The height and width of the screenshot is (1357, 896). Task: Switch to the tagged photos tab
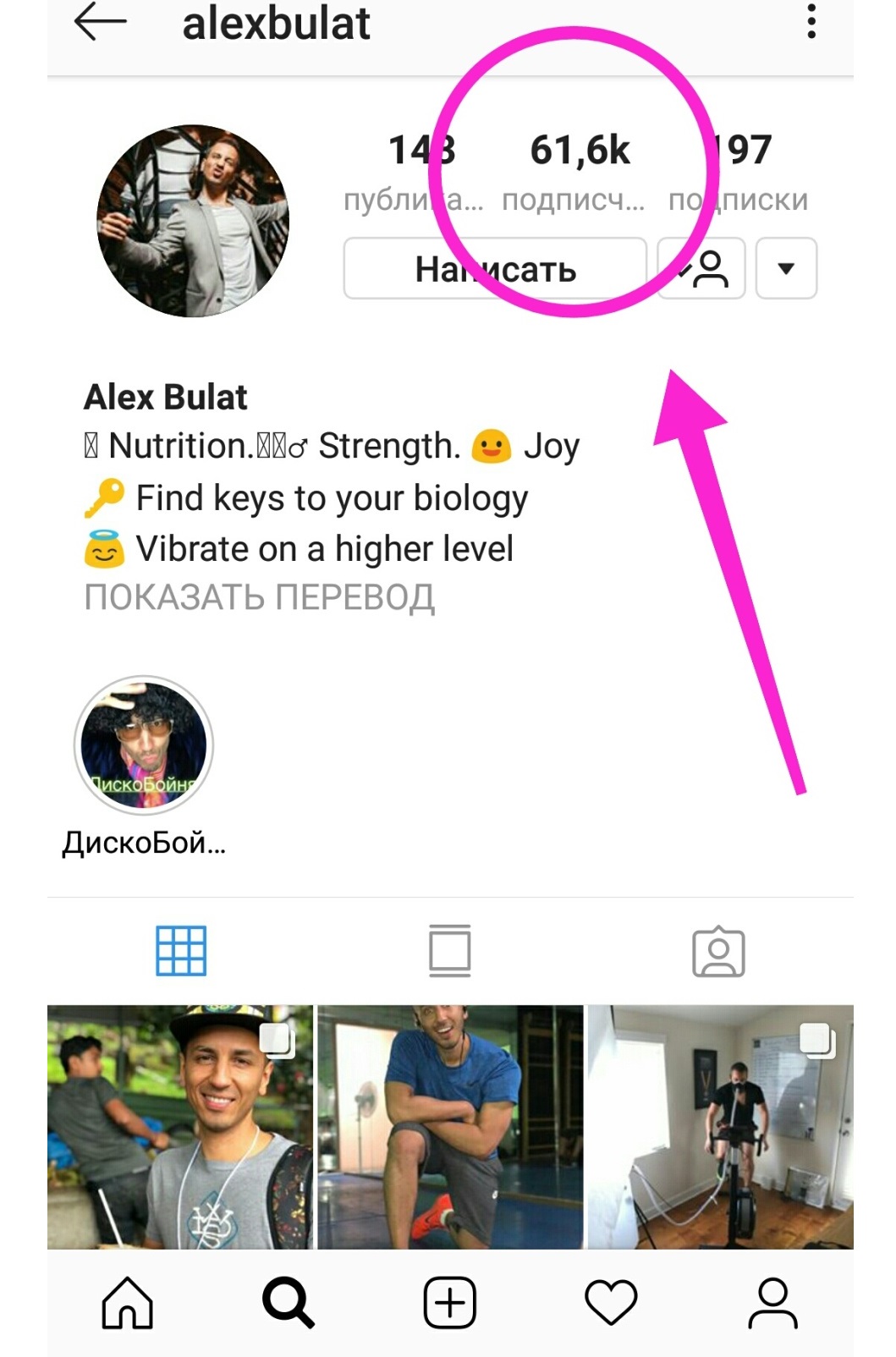tap(718, 951)
